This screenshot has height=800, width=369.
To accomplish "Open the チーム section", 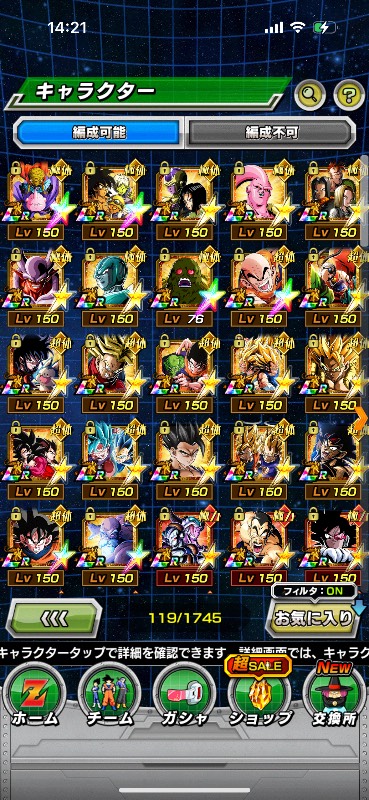I will (109, 692).
